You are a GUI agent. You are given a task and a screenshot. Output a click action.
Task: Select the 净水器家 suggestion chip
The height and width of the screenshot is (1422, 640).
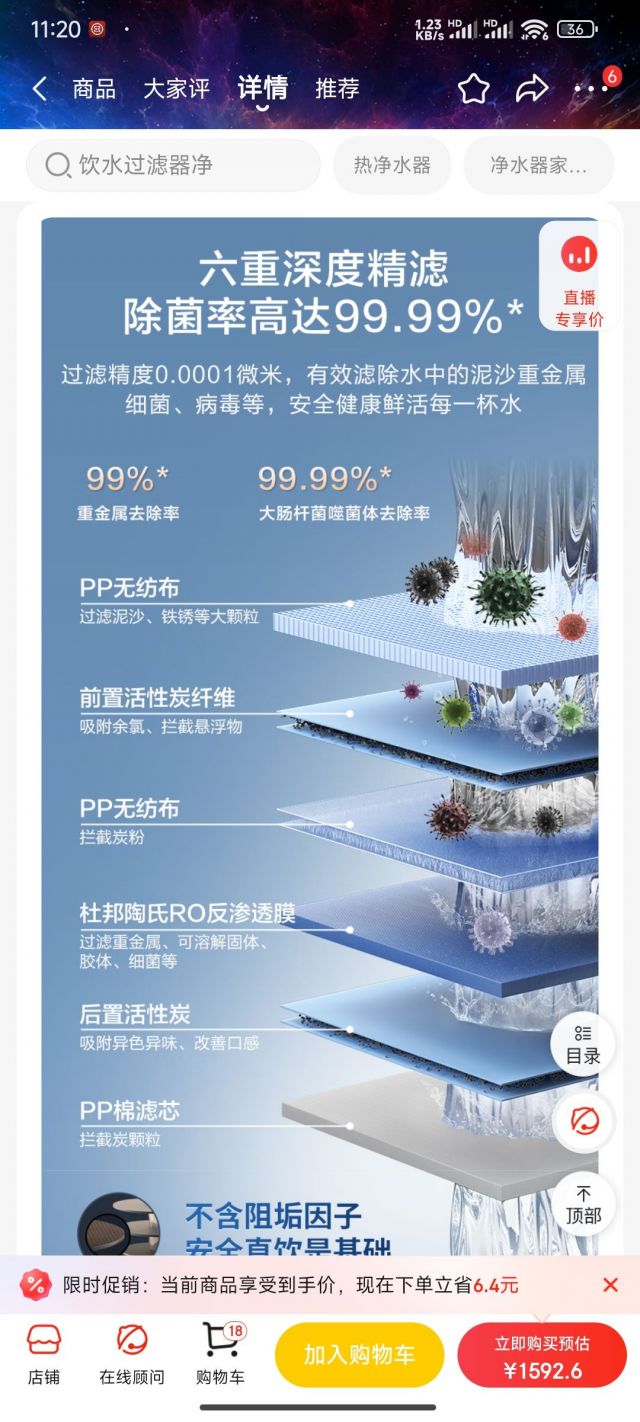pyautogui.click(x=538, y=165)
